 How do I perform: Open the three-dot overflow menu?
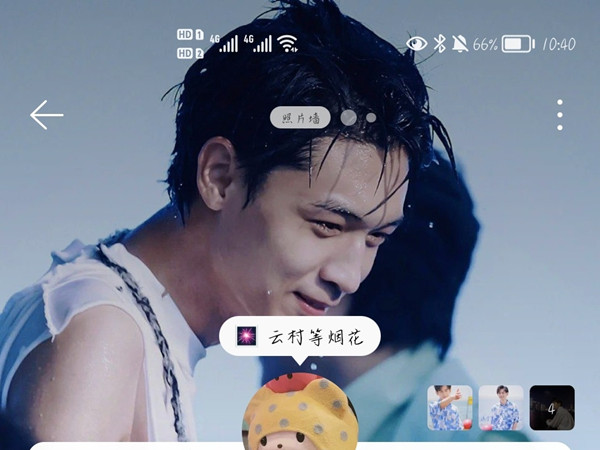pyautogui.click(x=560, y=115)
